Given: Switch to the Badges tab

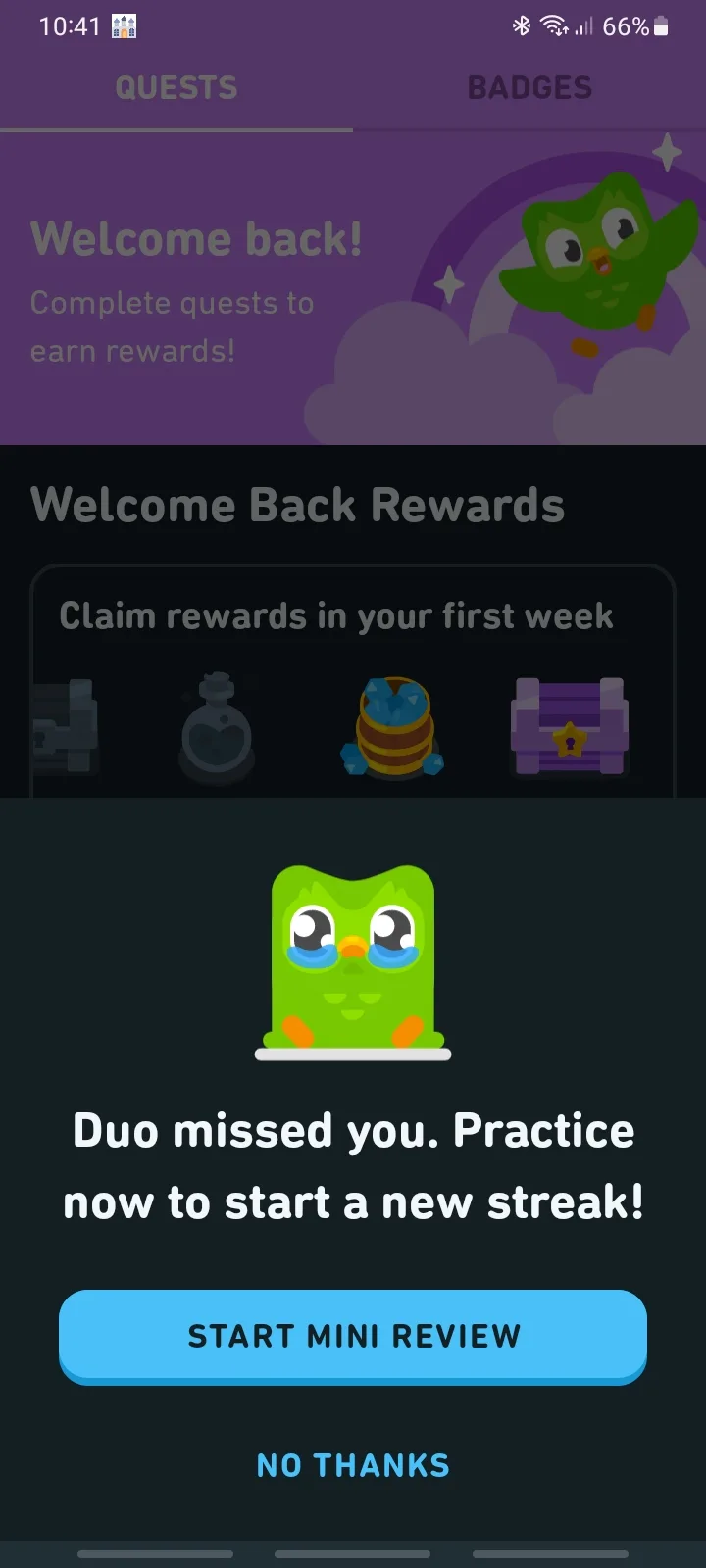Looking at the screenshot, I should 529,88.
